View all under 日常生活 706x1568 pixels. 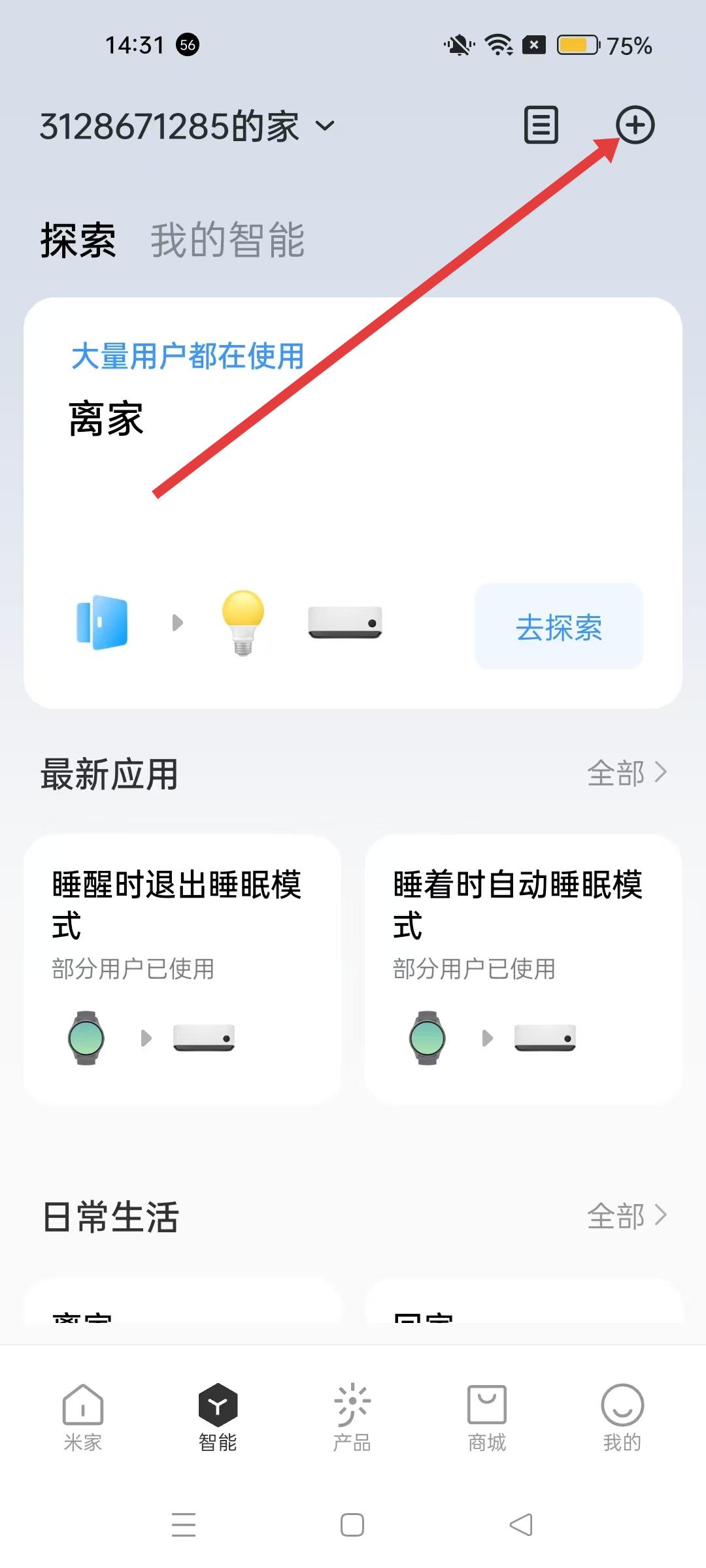626,1216
